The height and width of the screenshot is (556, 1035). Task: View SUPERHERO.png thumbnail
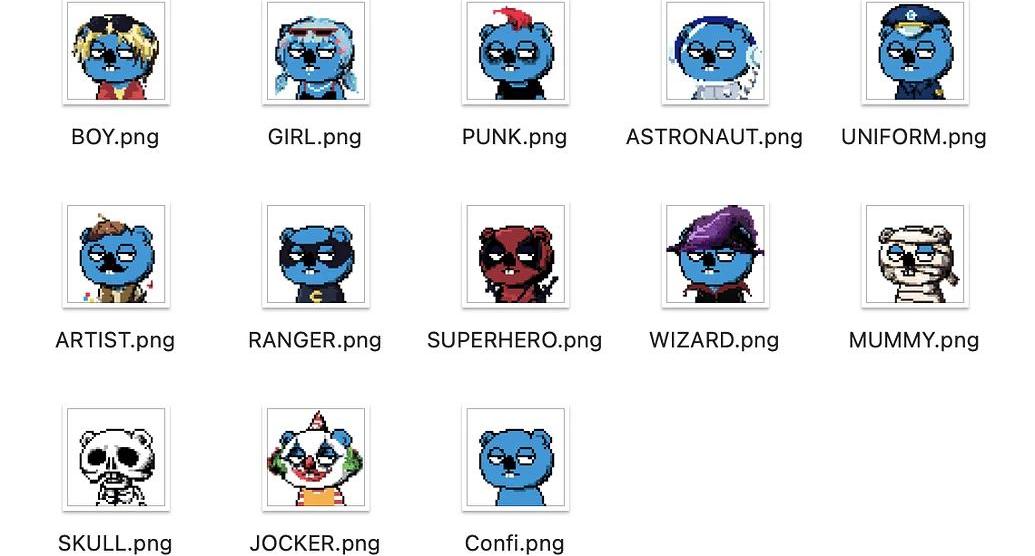[515, 255]
